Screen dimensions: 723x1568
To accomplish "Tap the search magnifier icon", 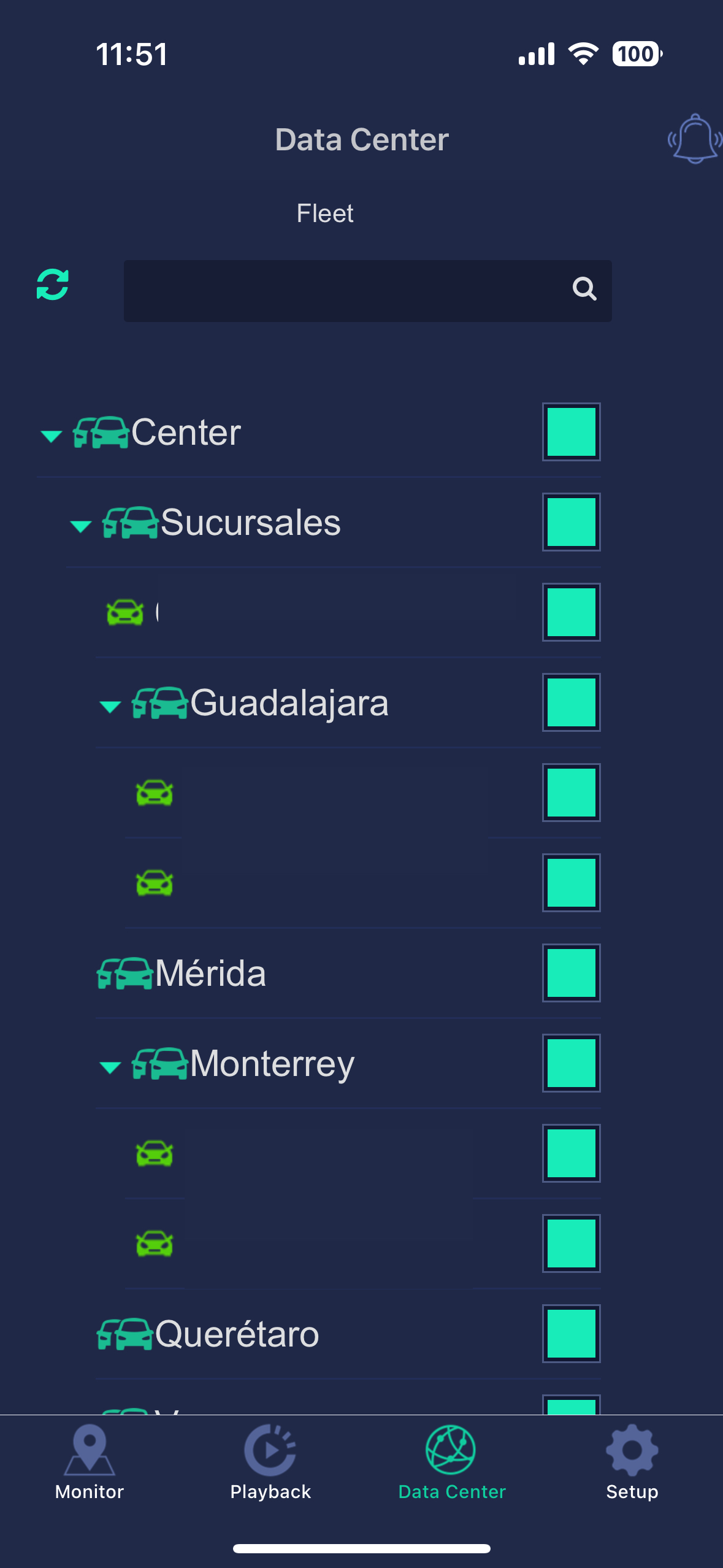I will [x=584, y=288].
